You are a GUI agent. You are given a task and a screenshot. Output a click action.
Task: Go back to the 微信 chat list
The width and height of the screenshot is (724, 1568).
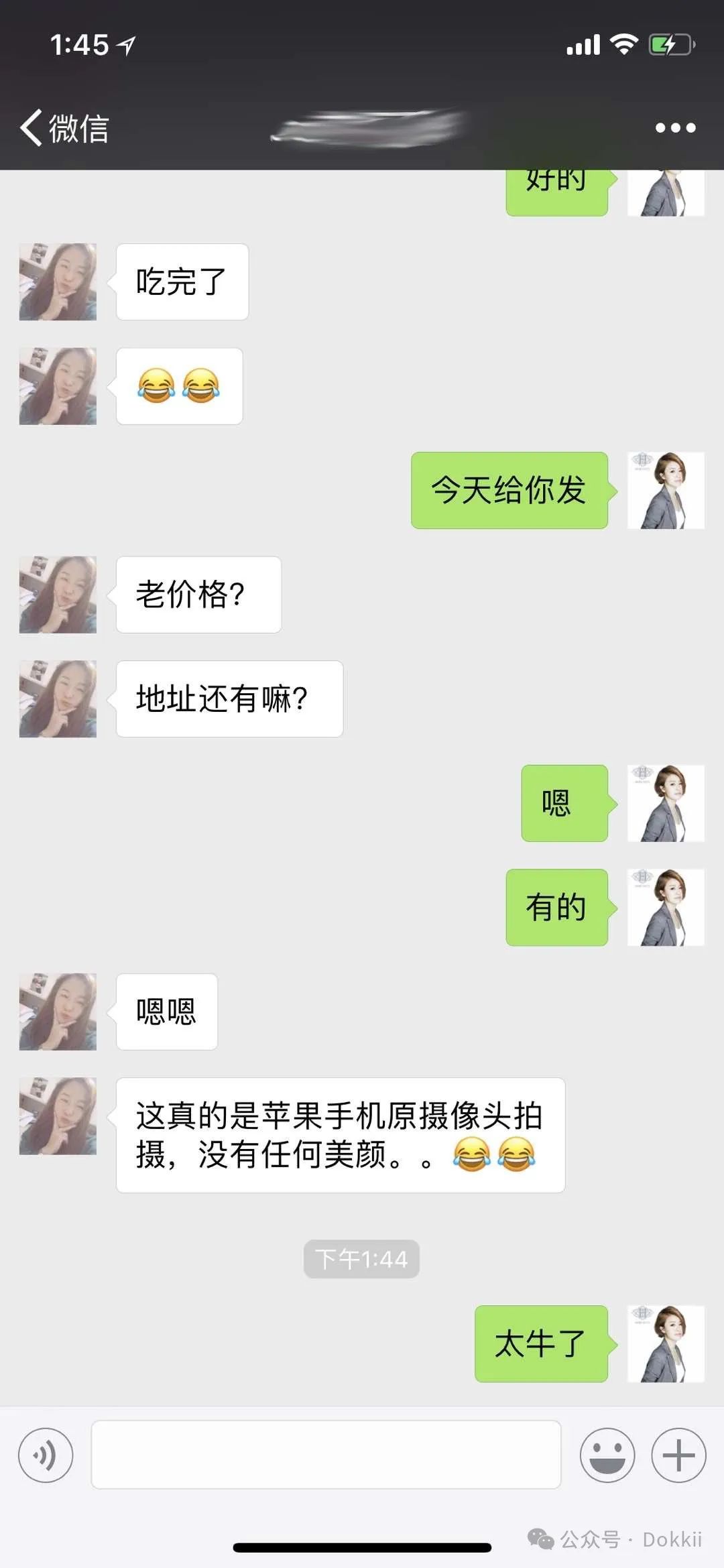pyautogui.click(x=64, y=127)
